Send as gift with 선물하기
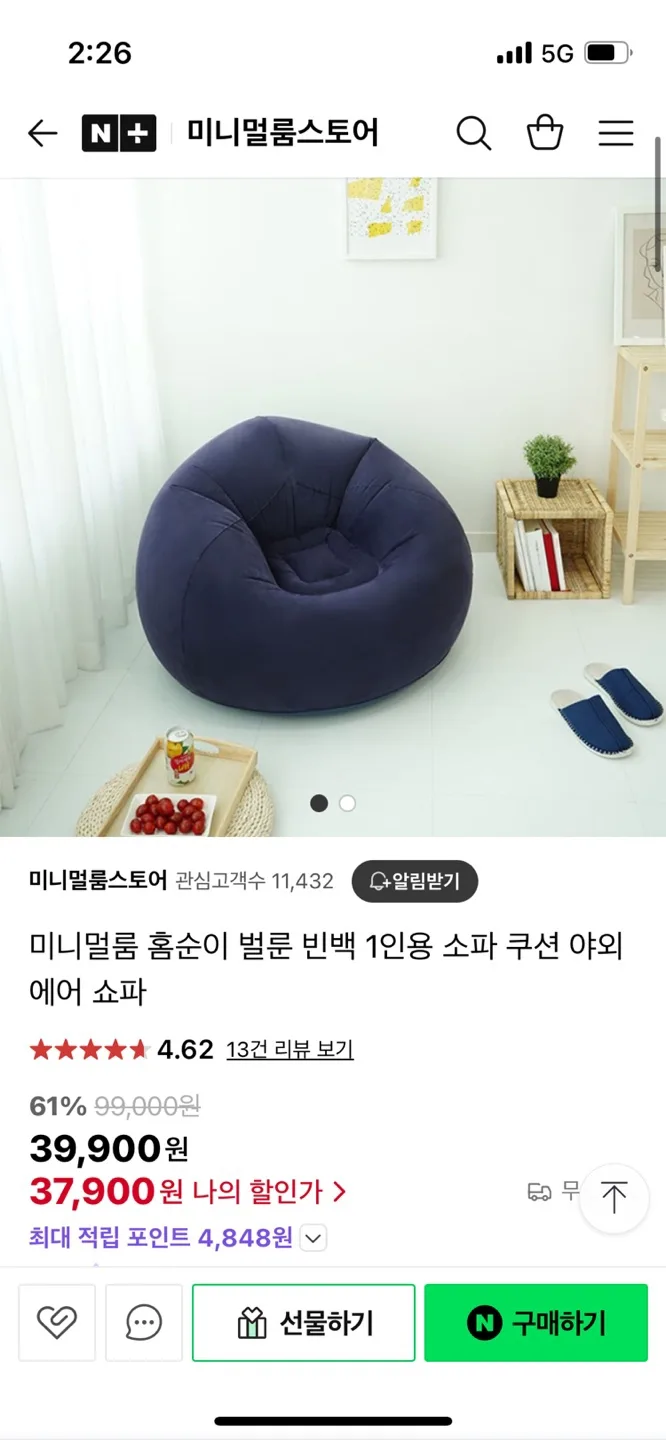666x1440 pixels. [x=303, y=1323]
